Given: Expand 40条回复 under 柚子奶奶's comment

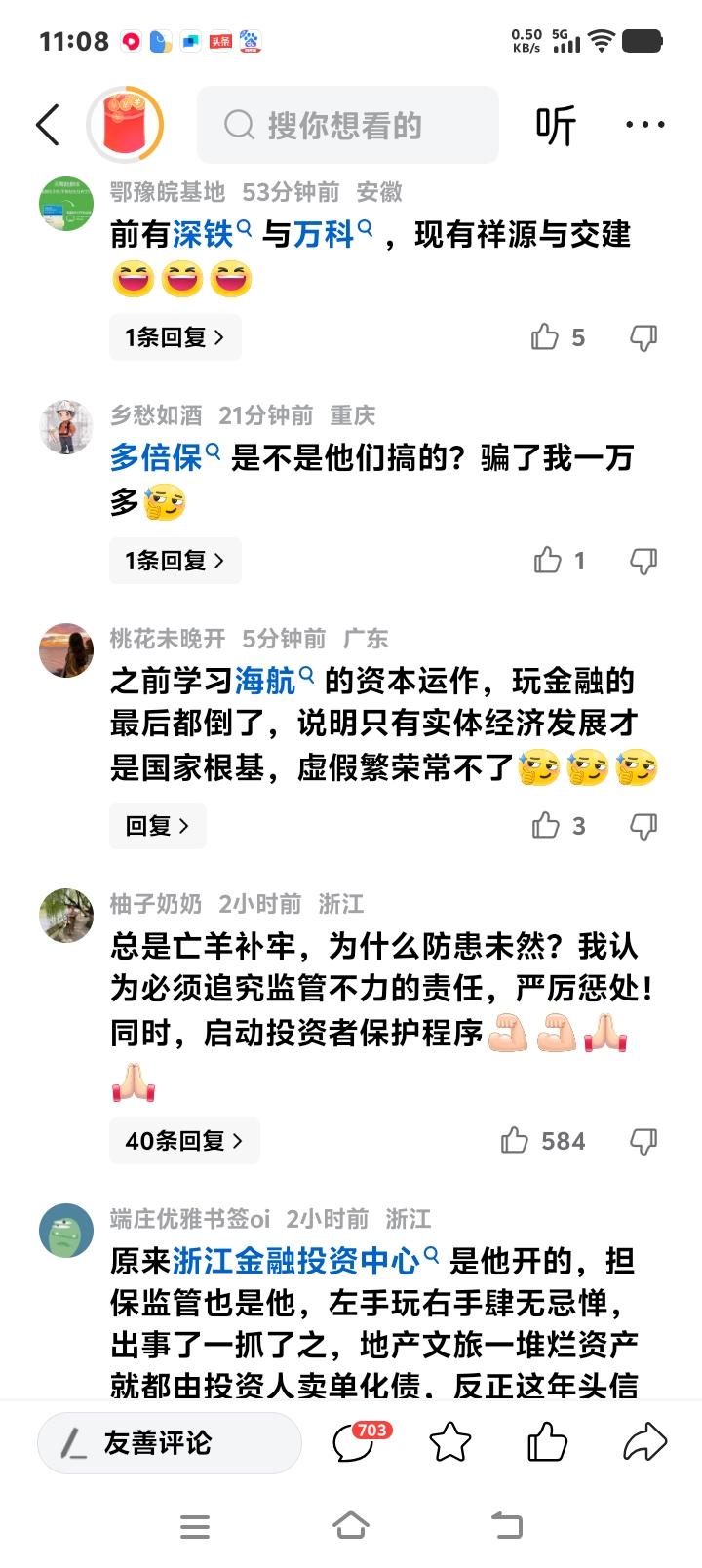Looking at the screenshot, I should coord(183,1141).
